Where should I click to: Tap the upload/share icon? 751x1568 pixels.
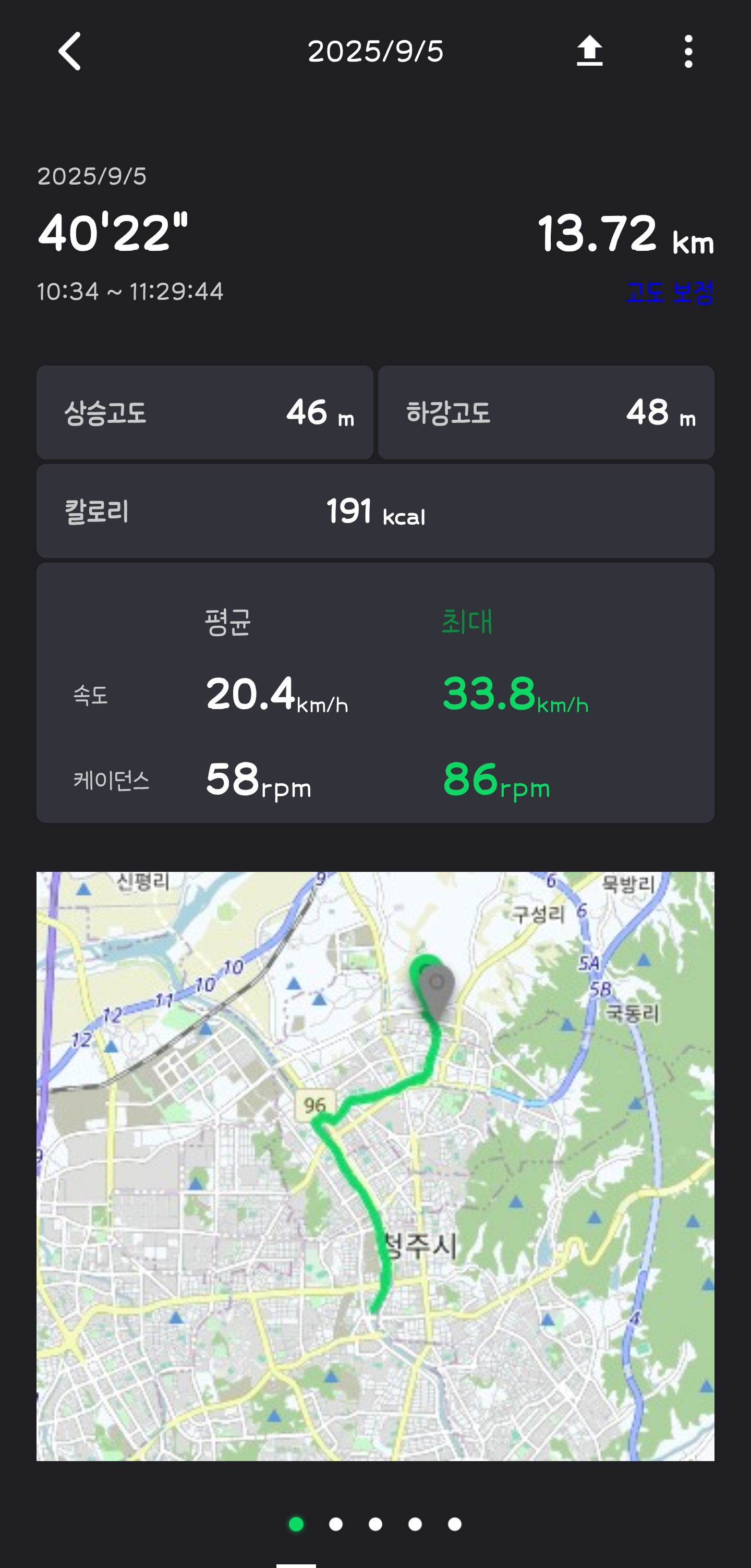pyautogui.click(x=589, y=51)
